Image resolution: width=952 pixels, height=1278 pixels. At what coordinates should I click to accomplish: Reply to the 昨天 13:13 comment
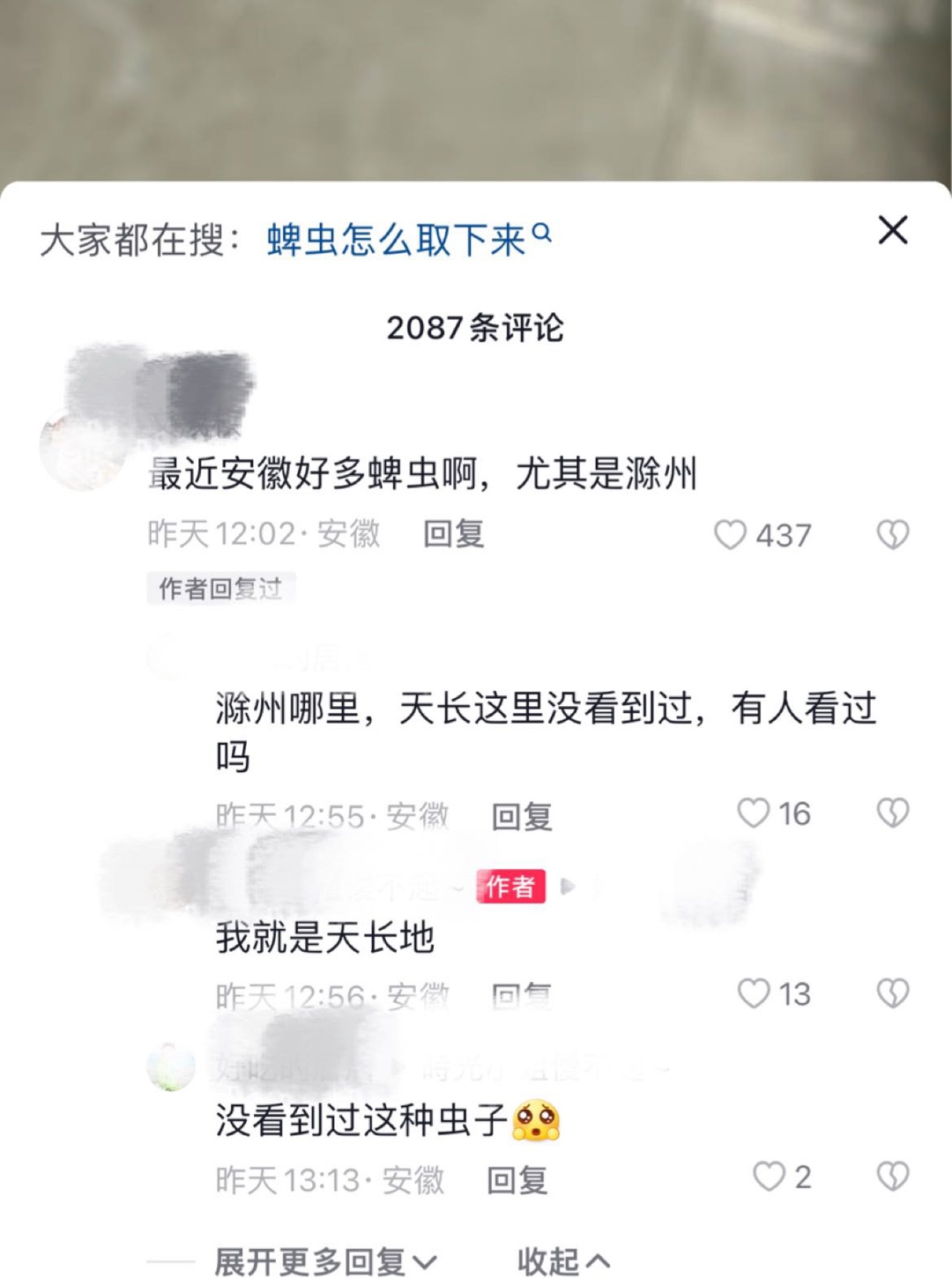(517, 1180)
